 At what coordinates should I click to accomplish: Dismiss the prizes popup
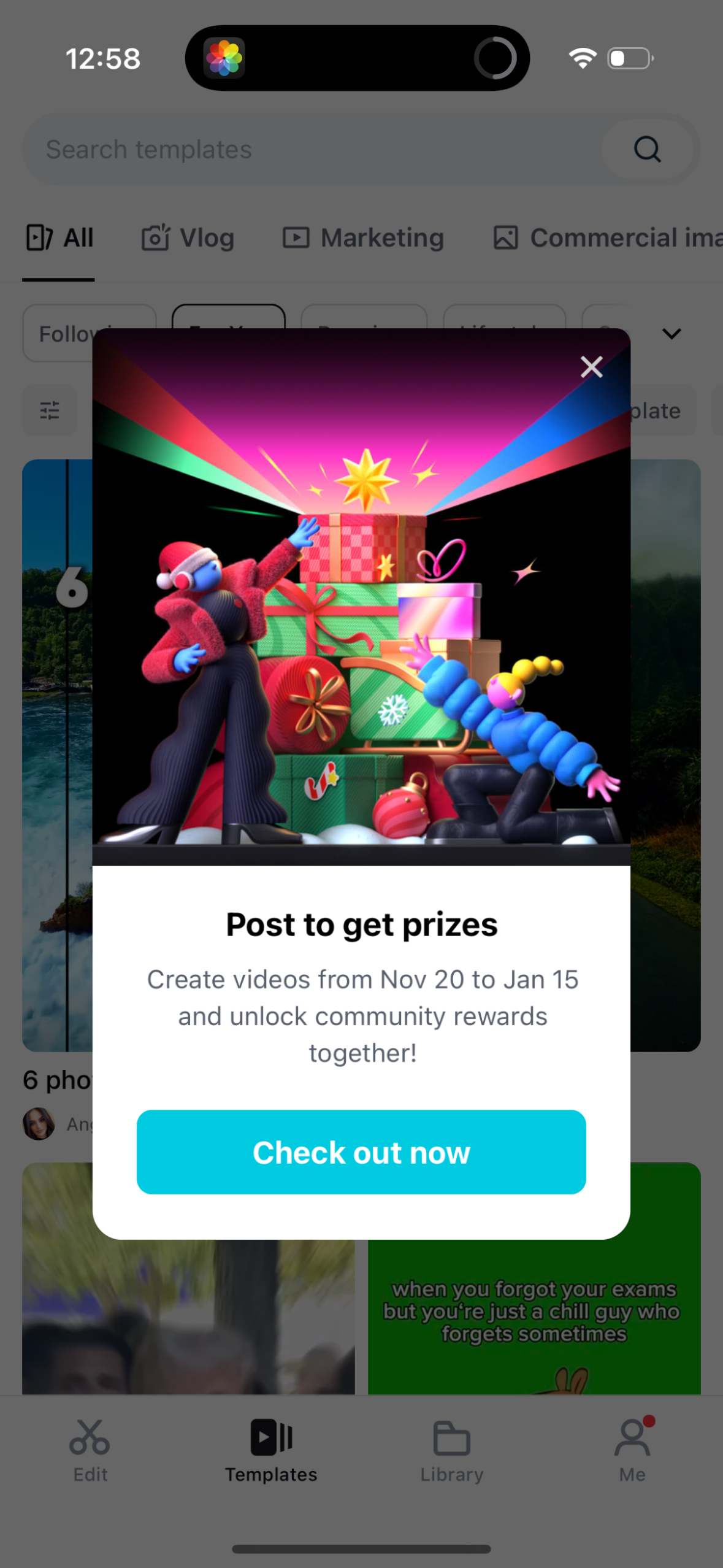tap(591, 367)
